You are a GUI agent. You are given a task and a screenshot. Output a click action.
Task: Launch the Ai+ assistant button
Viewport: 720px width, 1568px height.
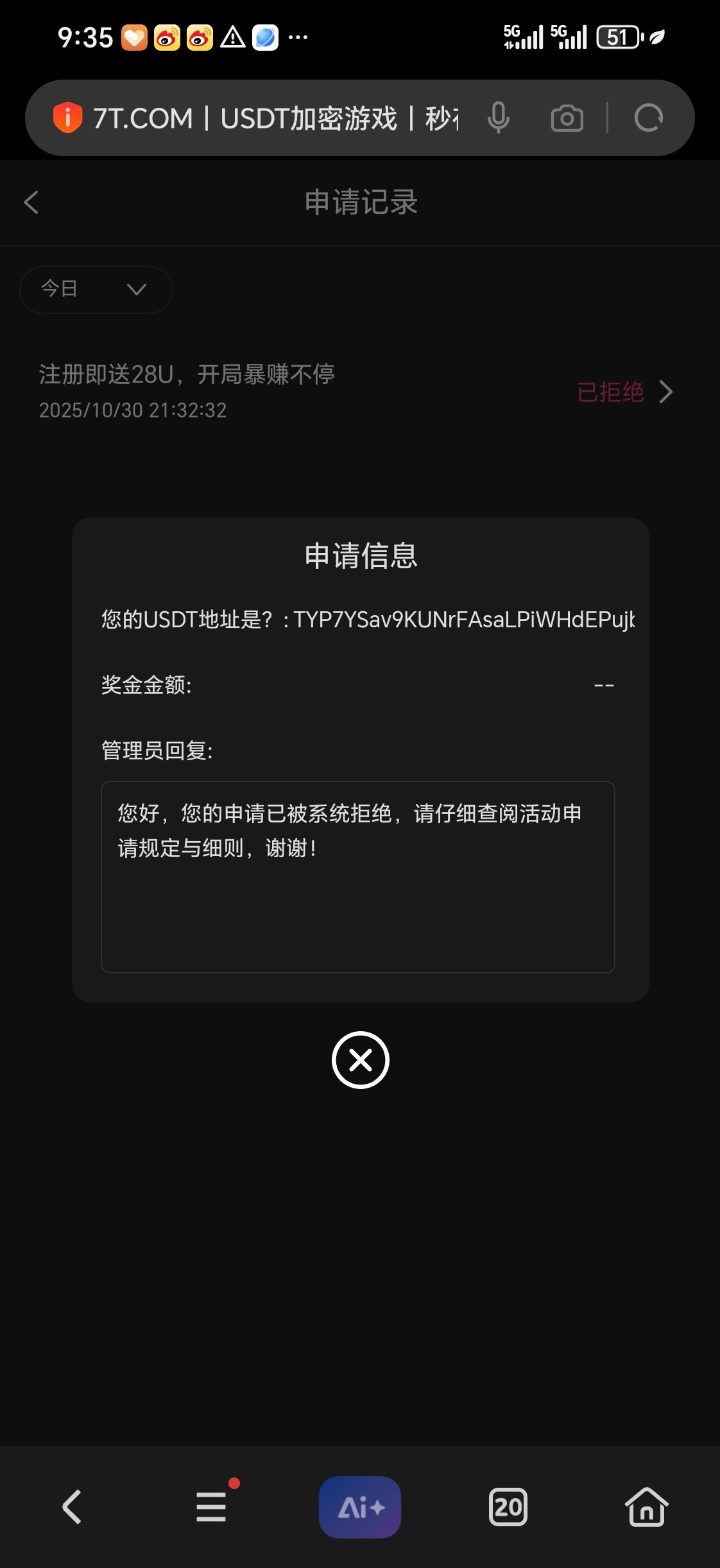pos(360,1507)
